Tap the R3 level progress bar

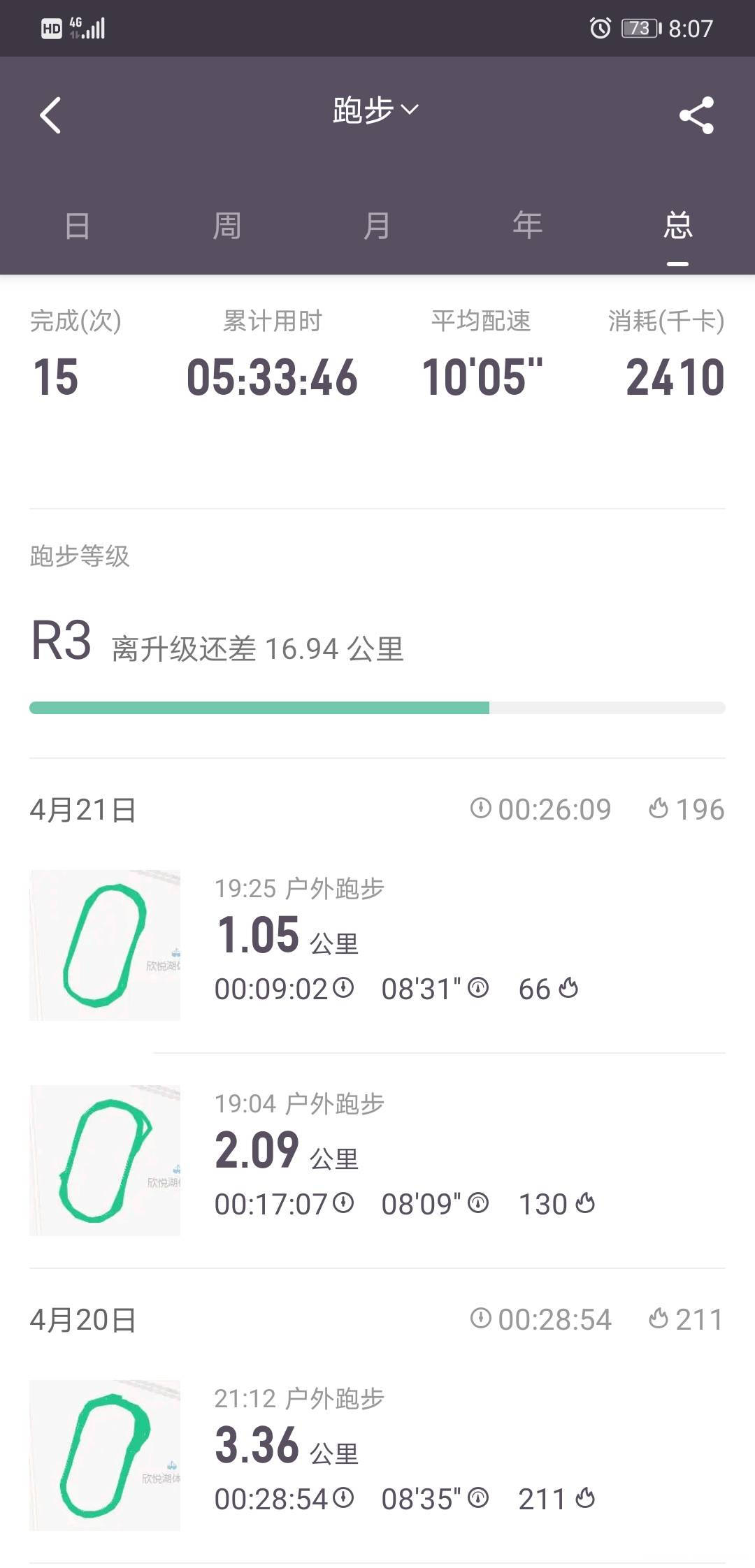pyautogui.click(x=377, y=707)
